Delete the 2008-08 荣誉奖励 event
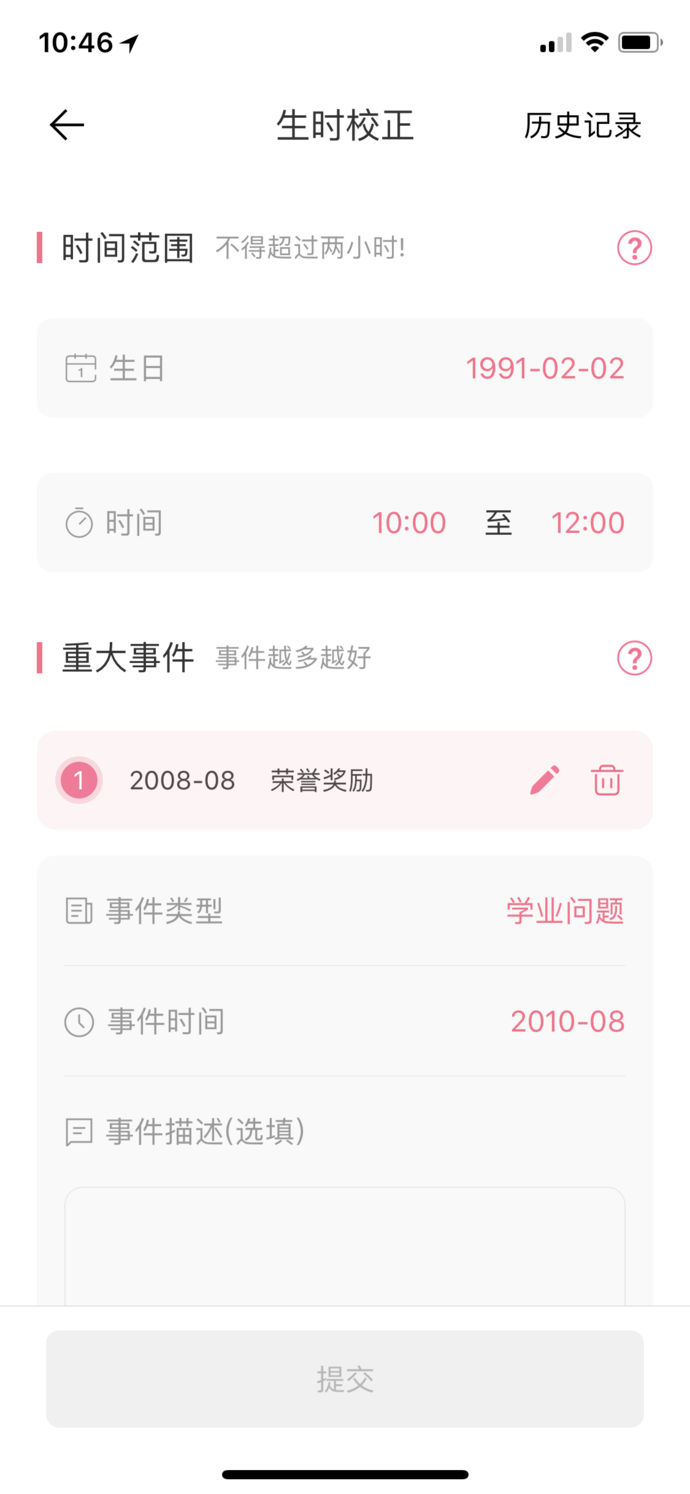Screen dimensions: 690x1494 pos(607,780)
